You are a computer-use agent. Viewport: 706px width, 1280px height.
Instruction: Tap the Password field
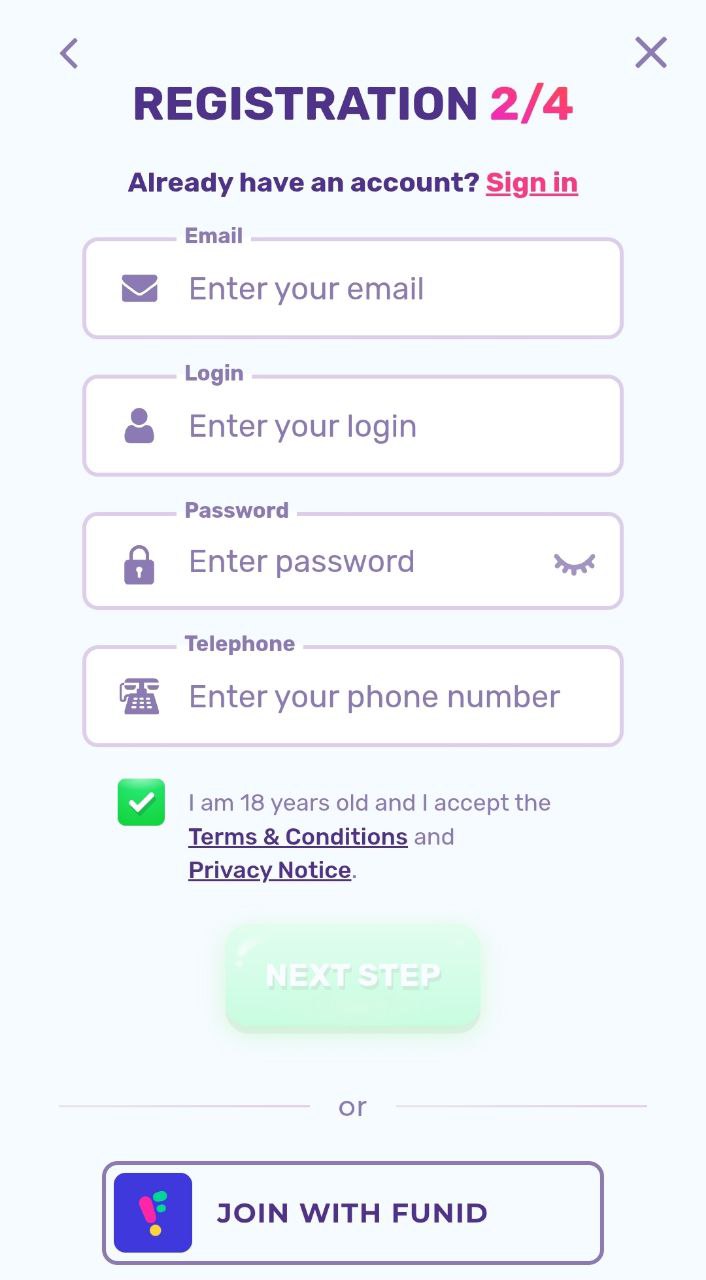click(x=353, y=561)
